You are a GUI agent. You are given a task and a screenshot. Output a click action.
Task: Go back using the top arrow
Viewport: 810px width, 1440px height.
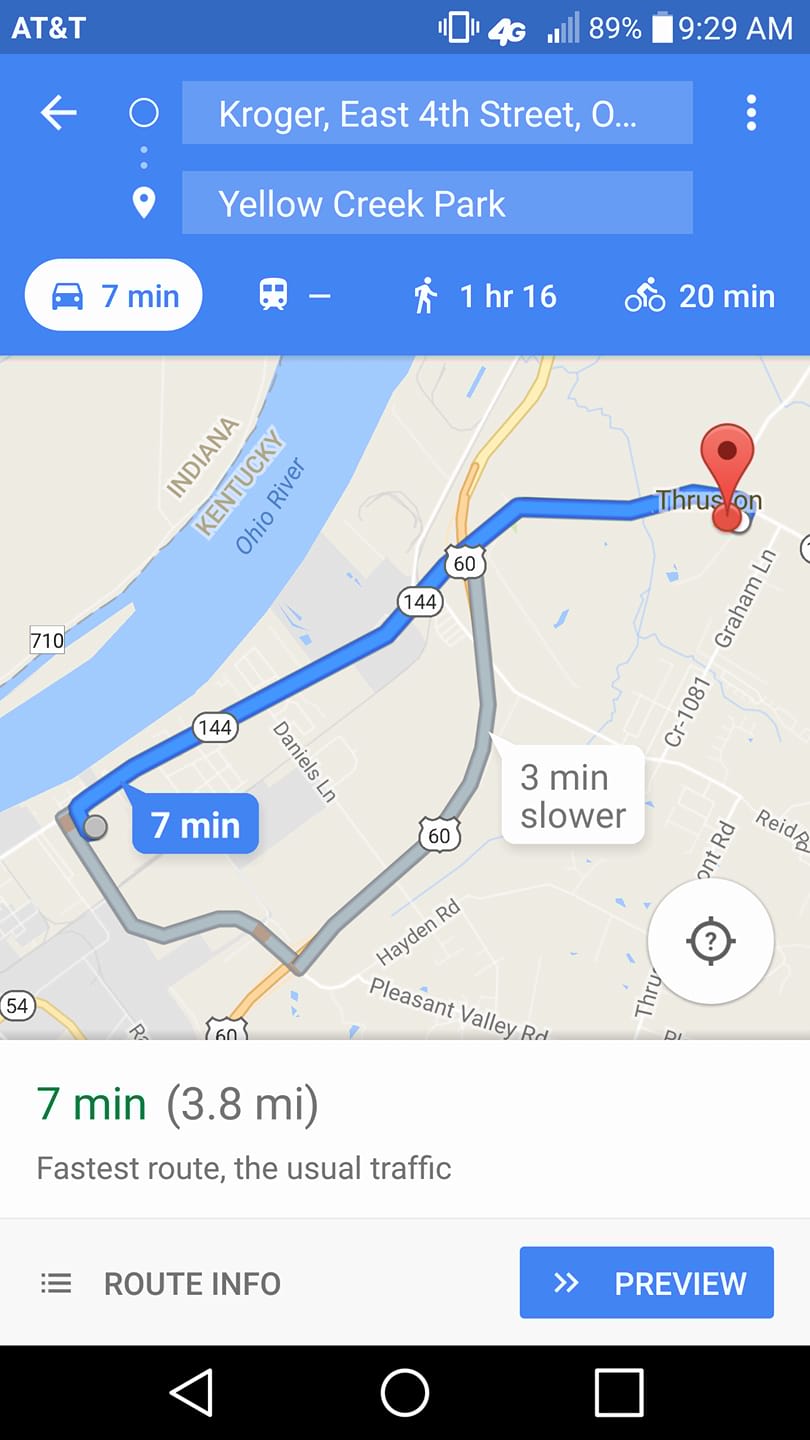click(58, 113)
